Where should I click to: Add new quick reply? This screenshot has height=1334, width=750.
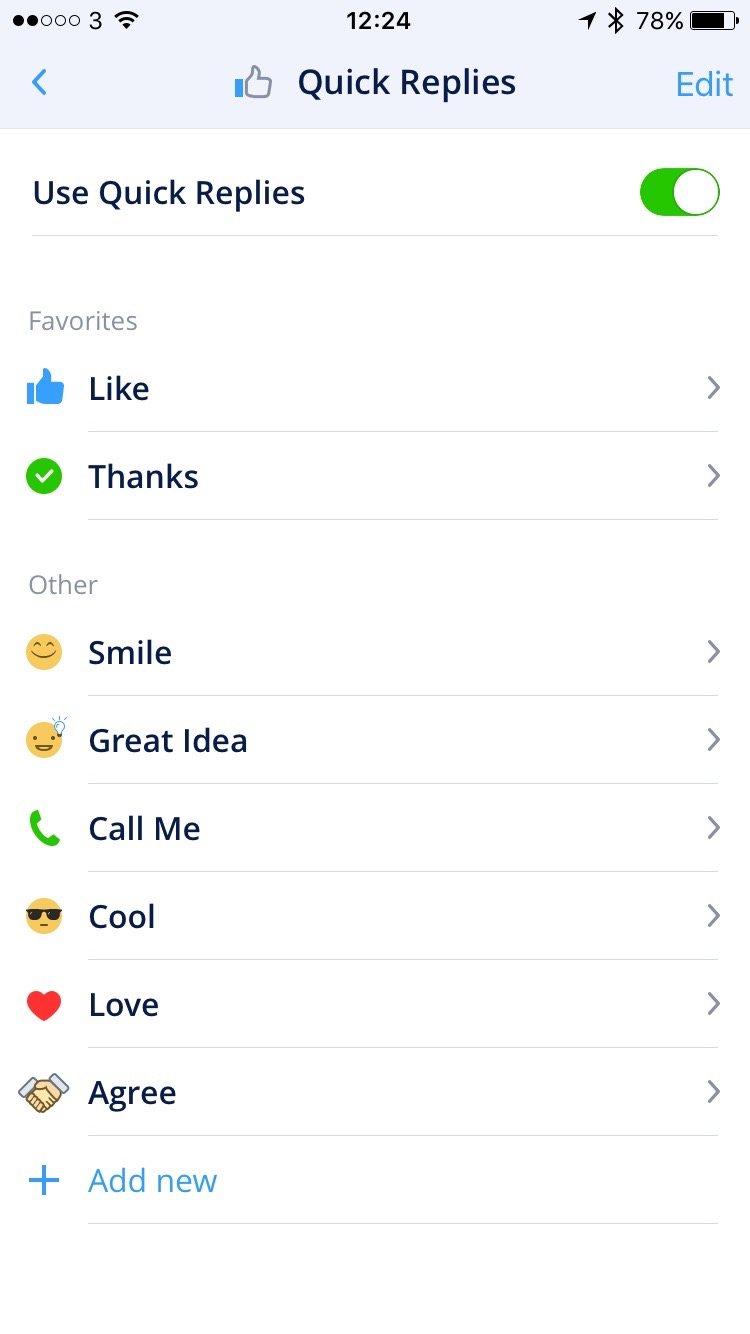point(375,1180)
